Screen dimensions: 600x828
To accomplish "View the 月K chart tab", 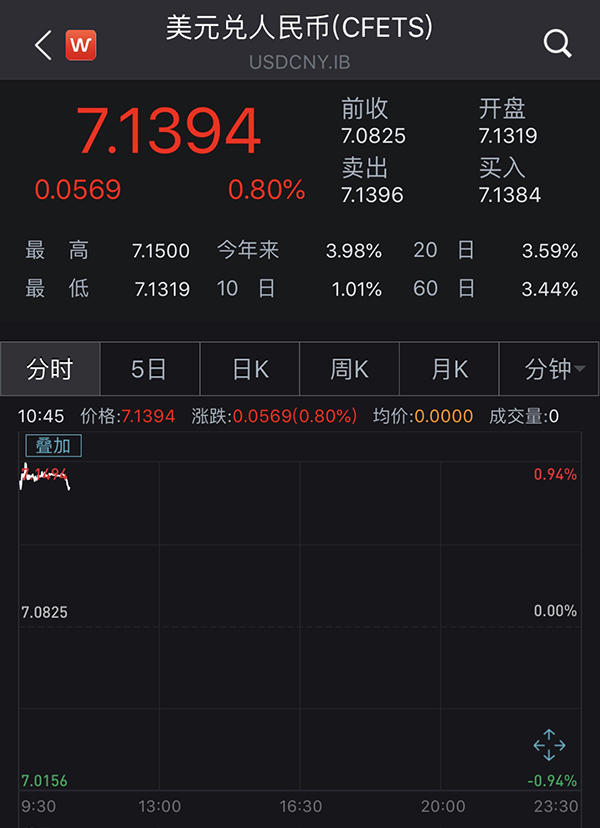I will click(449, 370).
